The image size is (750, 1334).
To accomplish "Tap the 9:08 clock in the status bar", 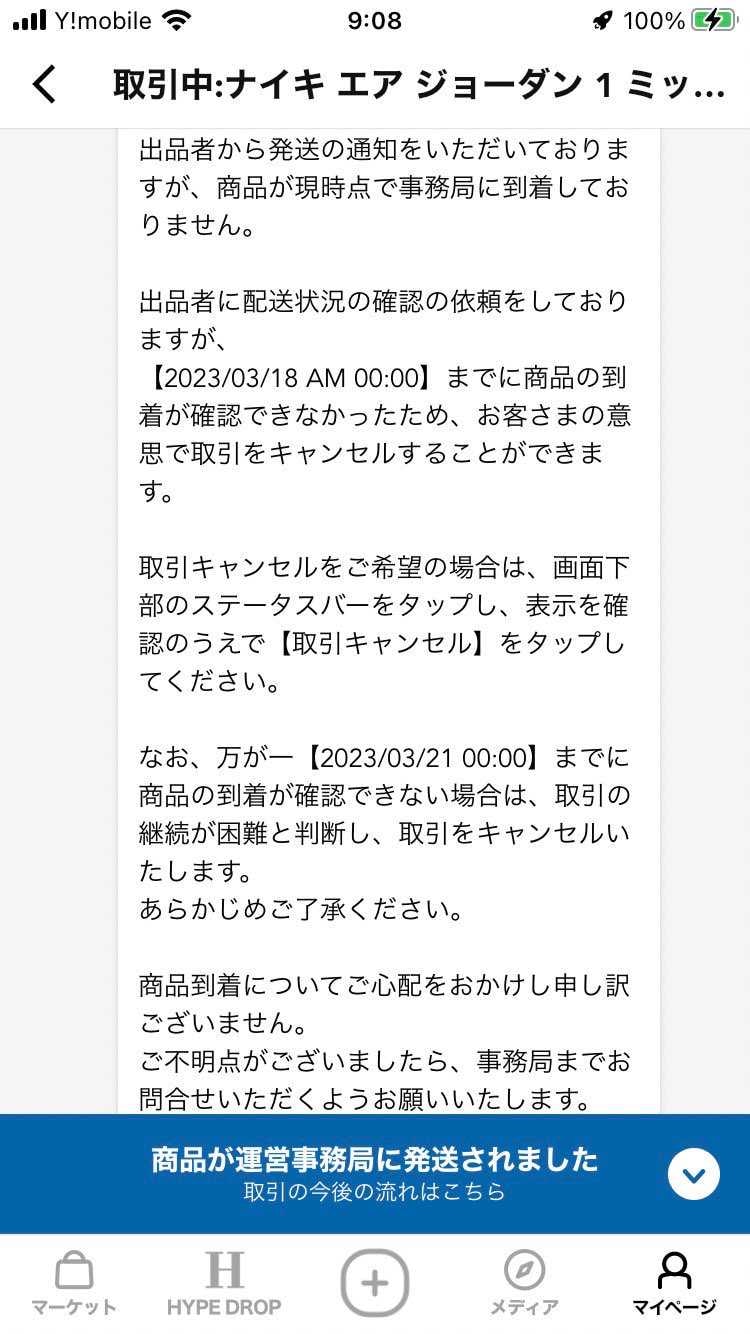I will [375, 18].
